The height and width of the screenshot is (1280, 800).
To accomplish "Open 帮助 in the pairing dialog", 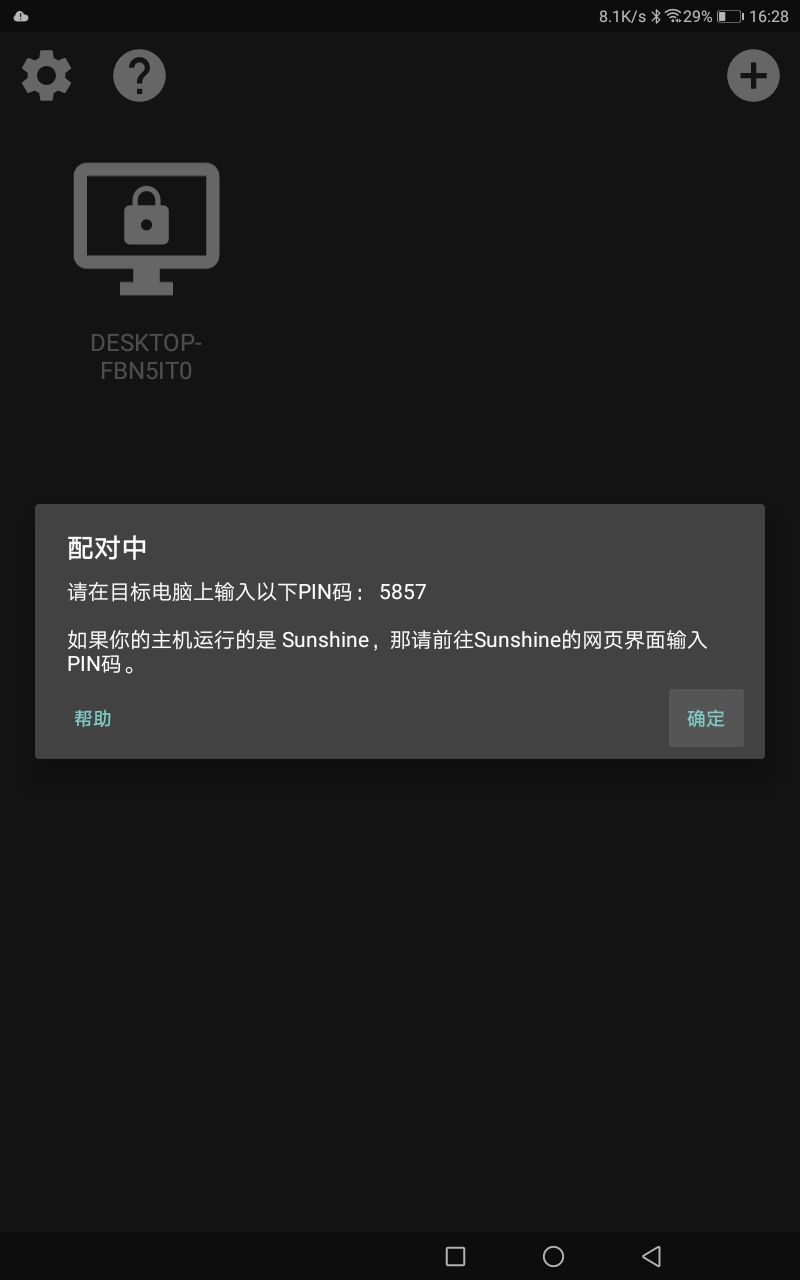I will (x=93, y=718).
